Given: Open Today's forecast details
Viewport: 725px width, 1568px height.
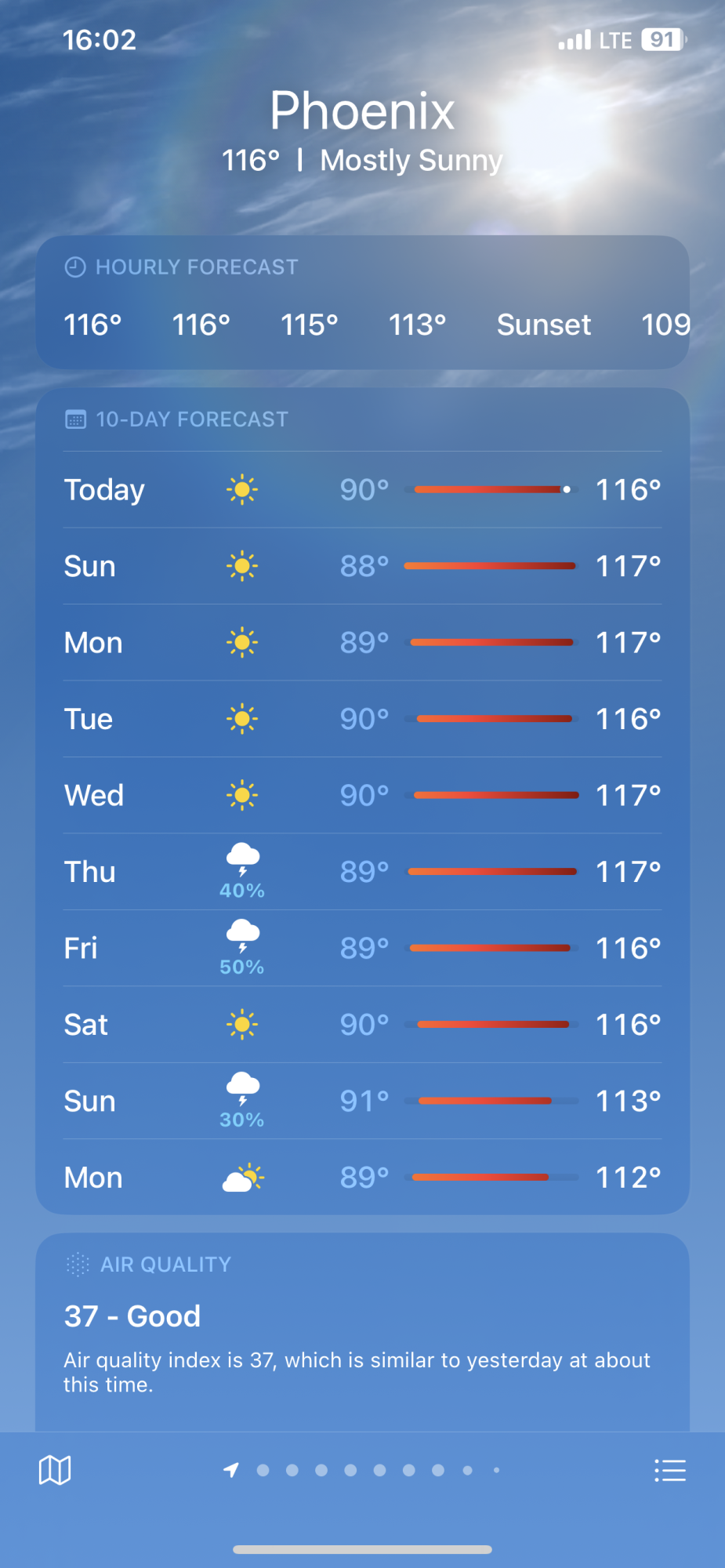Looking at the screenshot, I should pyautogui.click(x=362, y=490).
